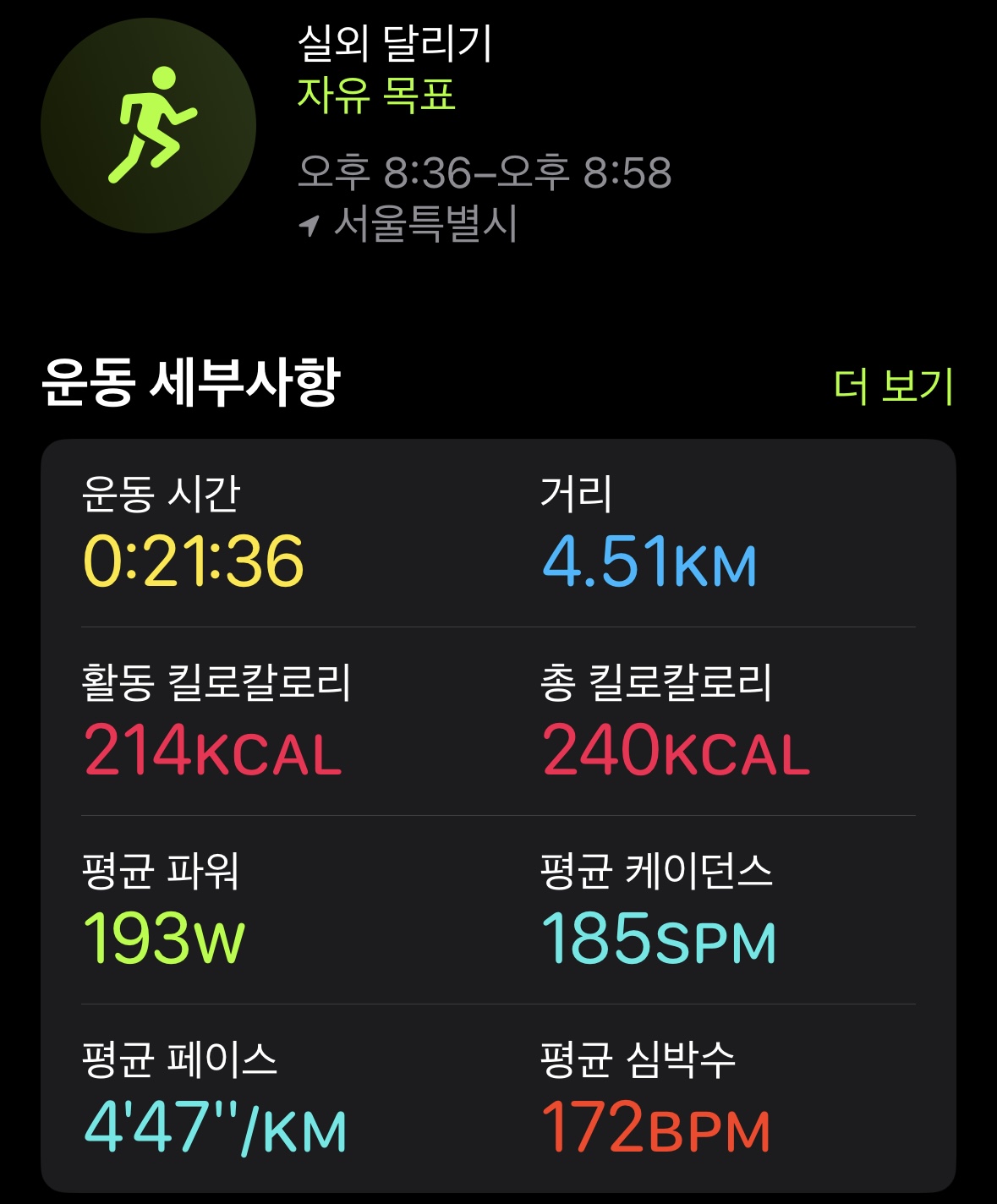Open the 더 보기 workout details link

click(893, 386)
